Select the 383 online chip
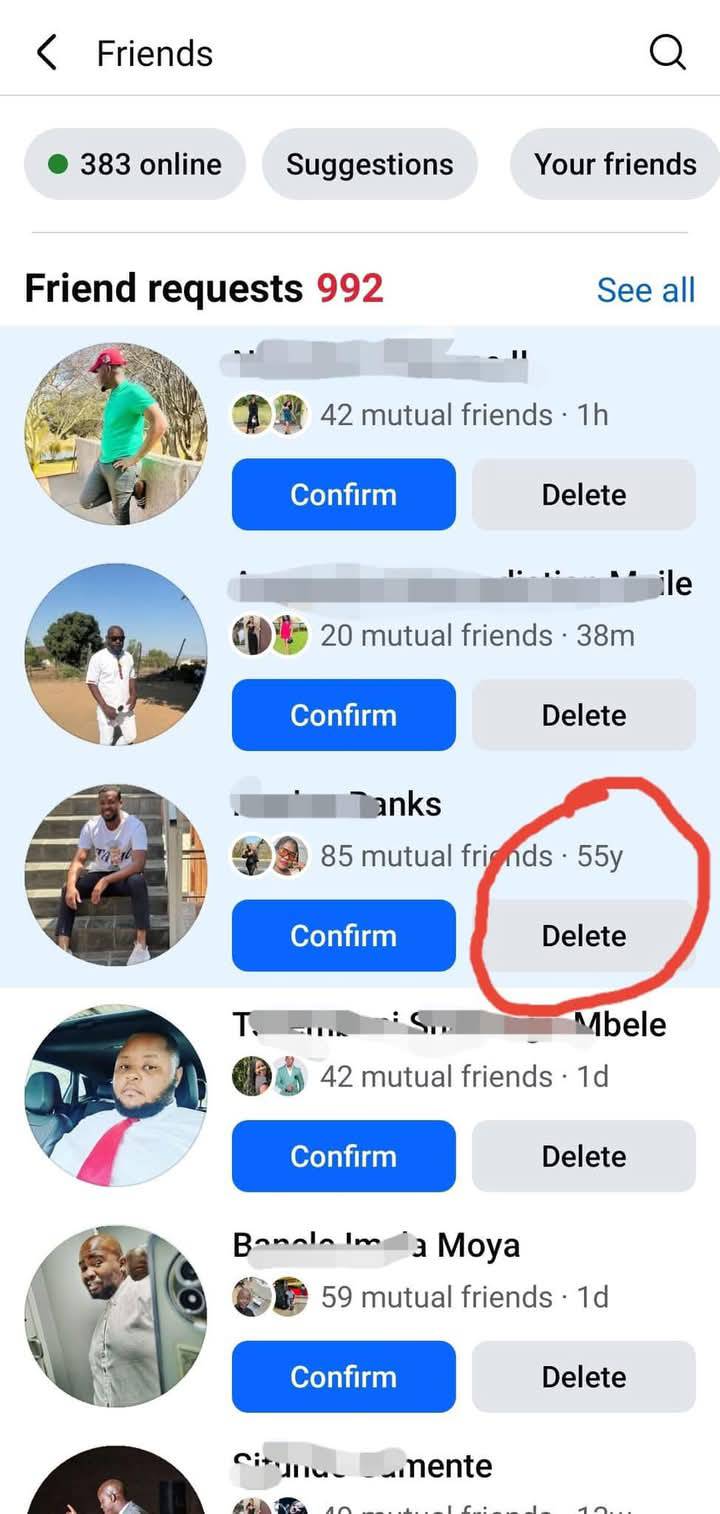The width and height of the screenshot is (720, 1514). coord(134,164)
